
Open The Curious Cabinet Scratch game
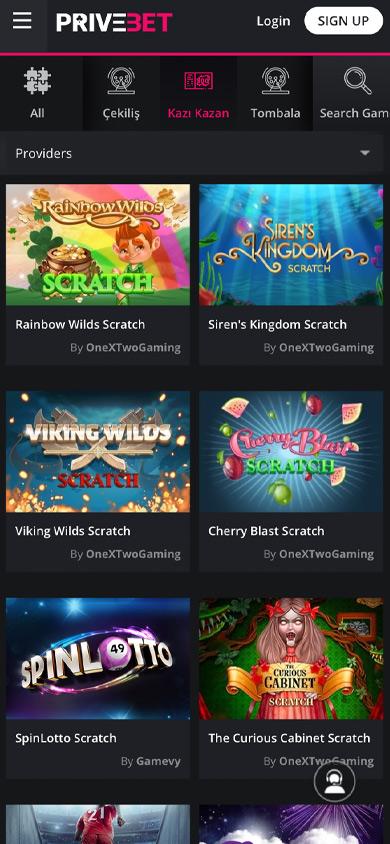pyautogui.click(x=291, y=688)
